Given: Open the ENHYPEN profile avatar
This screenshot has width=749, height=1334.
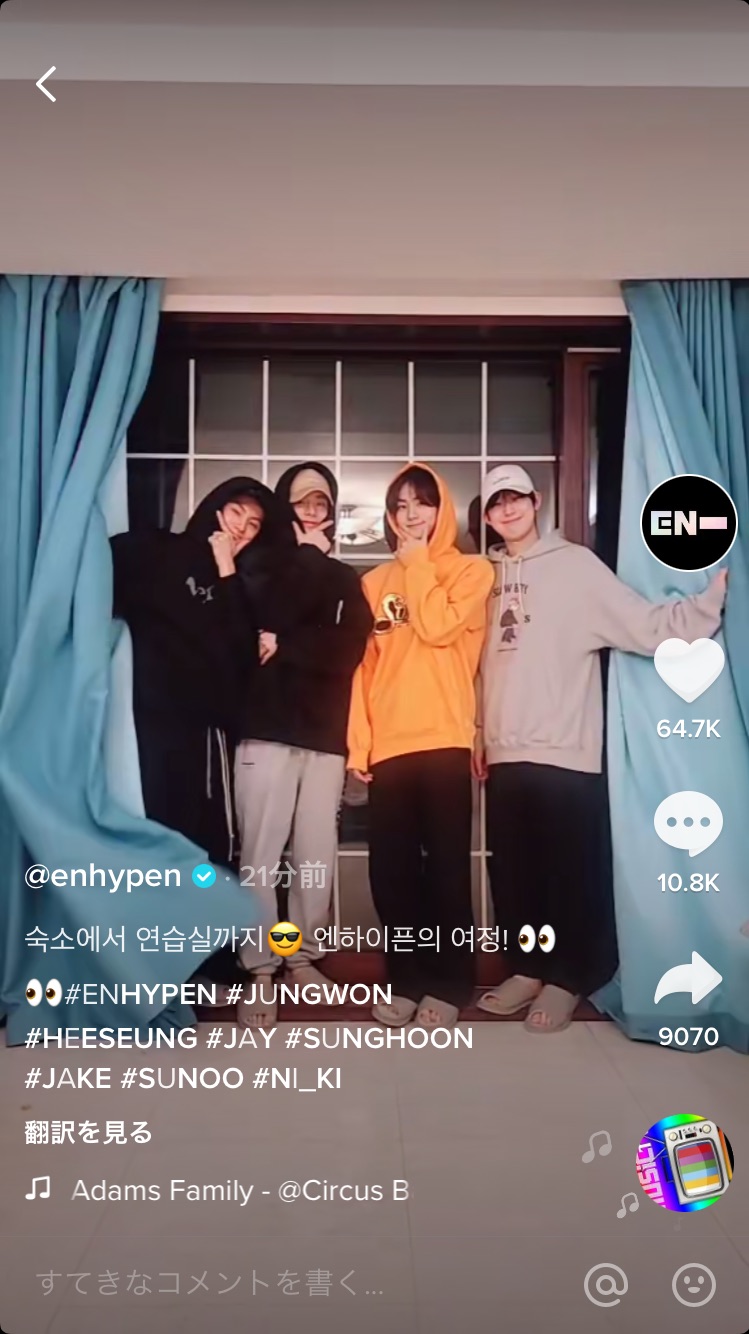Looking at the screenshot, I should 688,523.
